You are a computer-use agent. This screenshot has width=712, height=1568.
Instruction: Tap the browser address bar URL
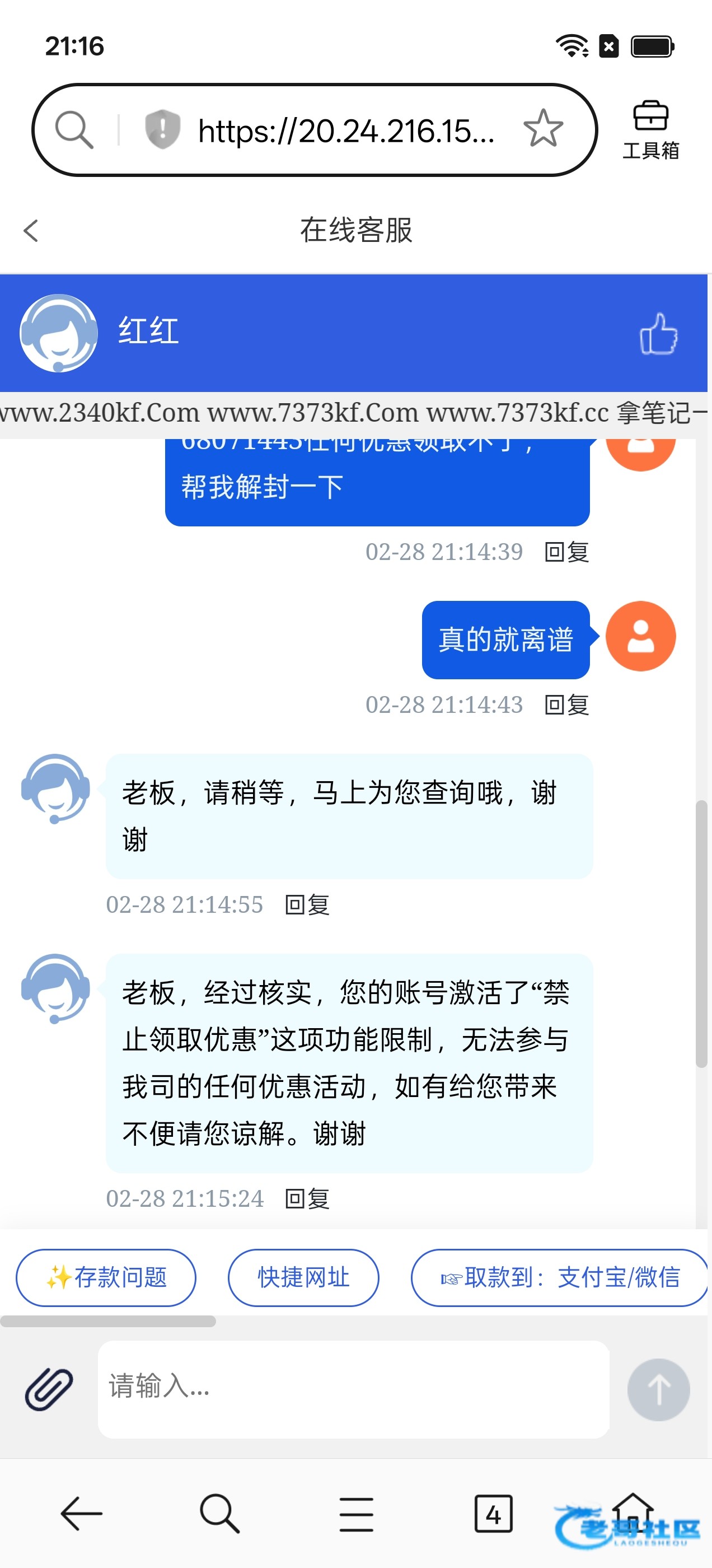pyautogui.click(x=346, y=131)
